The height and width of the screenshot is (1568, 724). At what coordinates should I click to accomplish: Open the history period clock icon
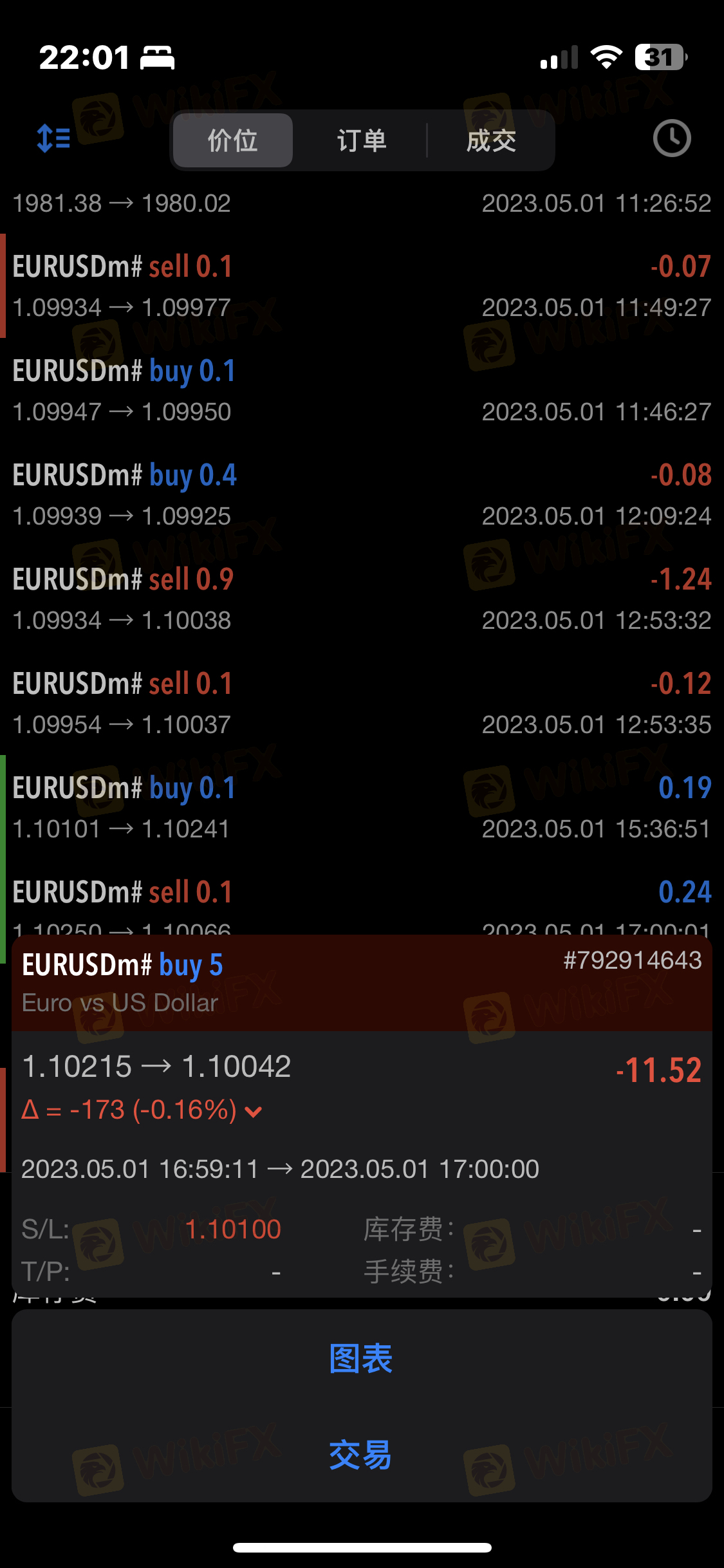pyautogui.click(x=672, y=138)
